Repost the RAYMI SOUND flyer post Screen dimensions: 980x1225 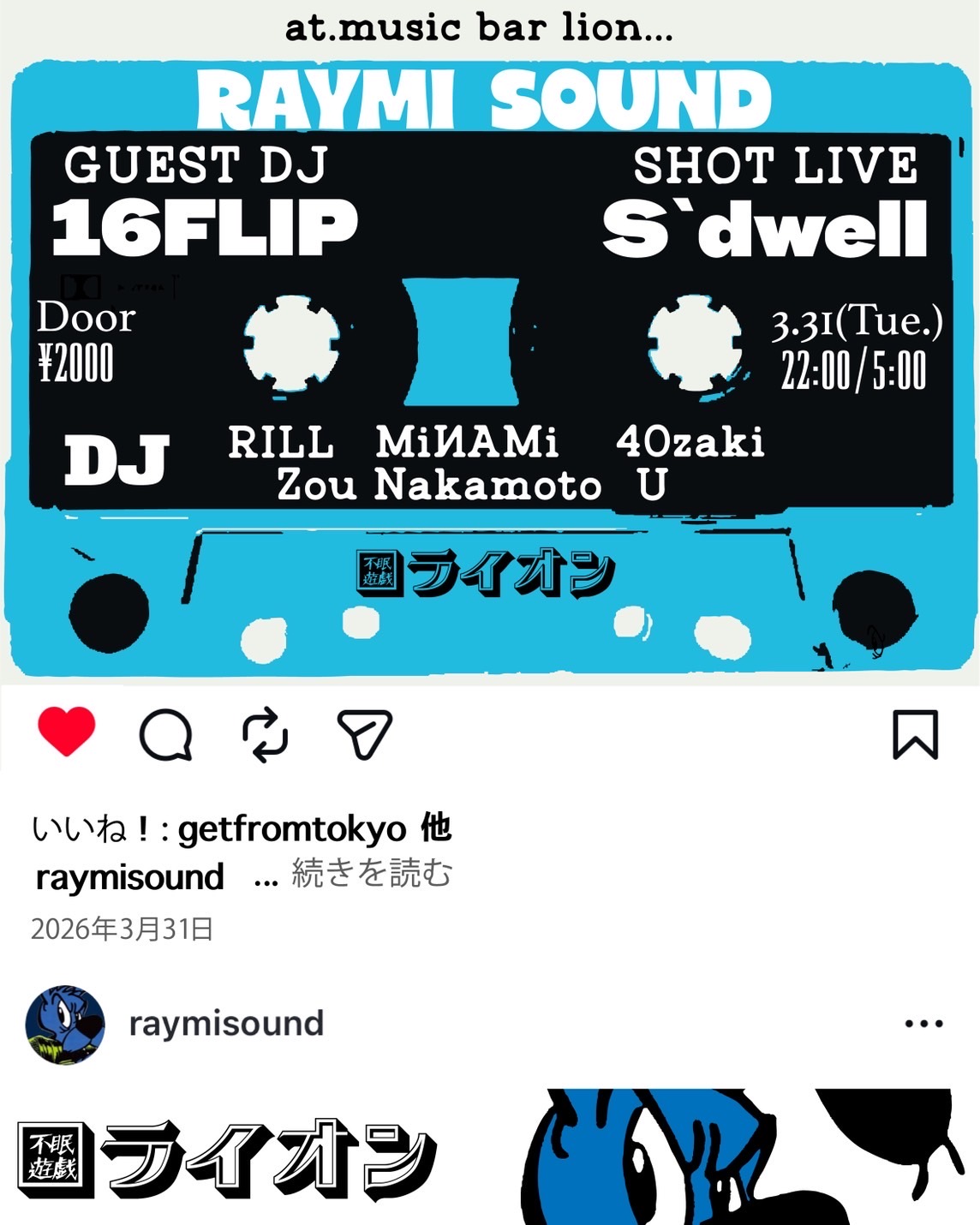tap(265, 735)
